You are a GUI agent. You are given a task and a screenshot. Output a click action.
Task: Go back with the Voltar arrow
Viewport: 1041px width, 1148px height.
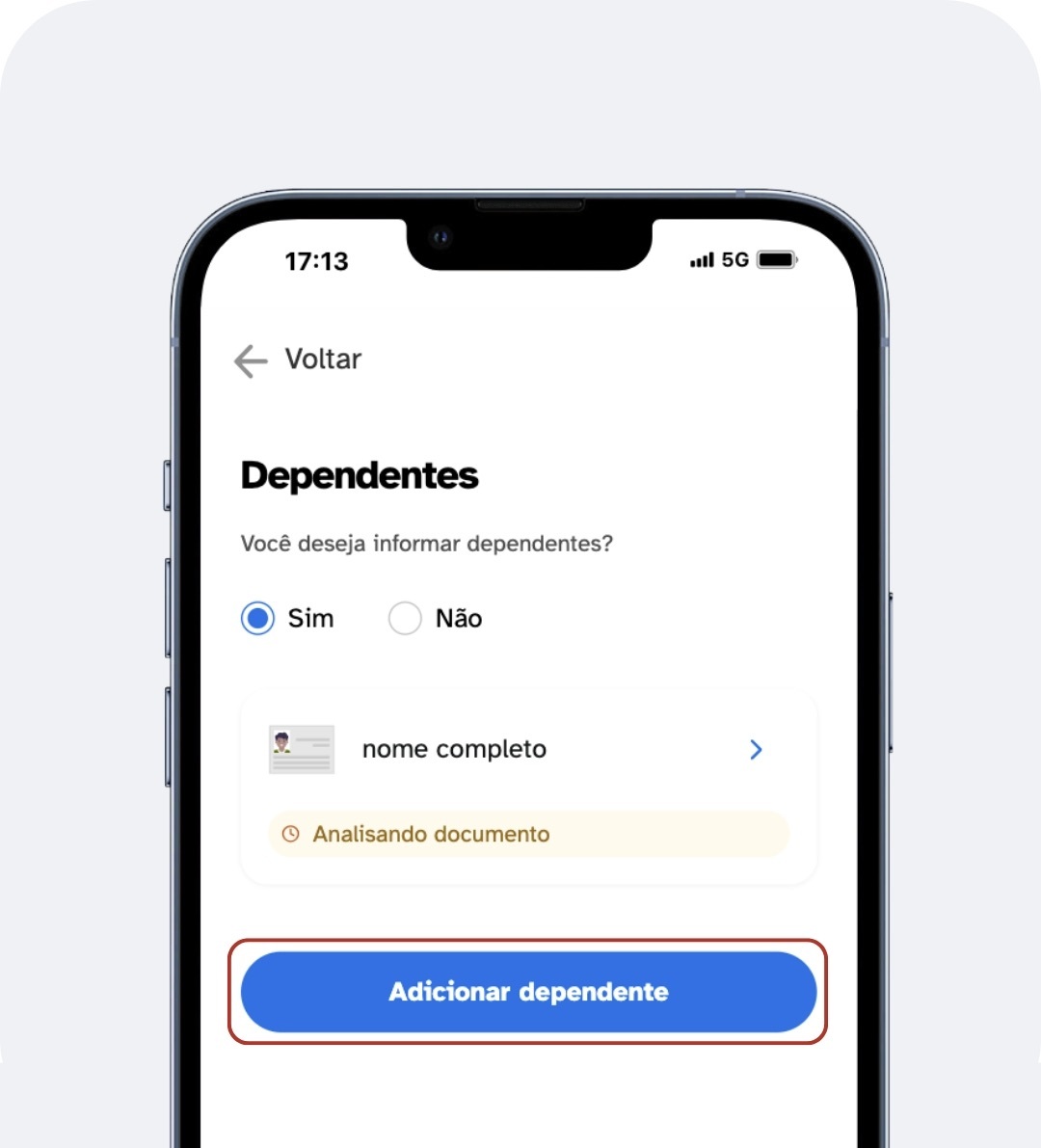pos(252,360)
